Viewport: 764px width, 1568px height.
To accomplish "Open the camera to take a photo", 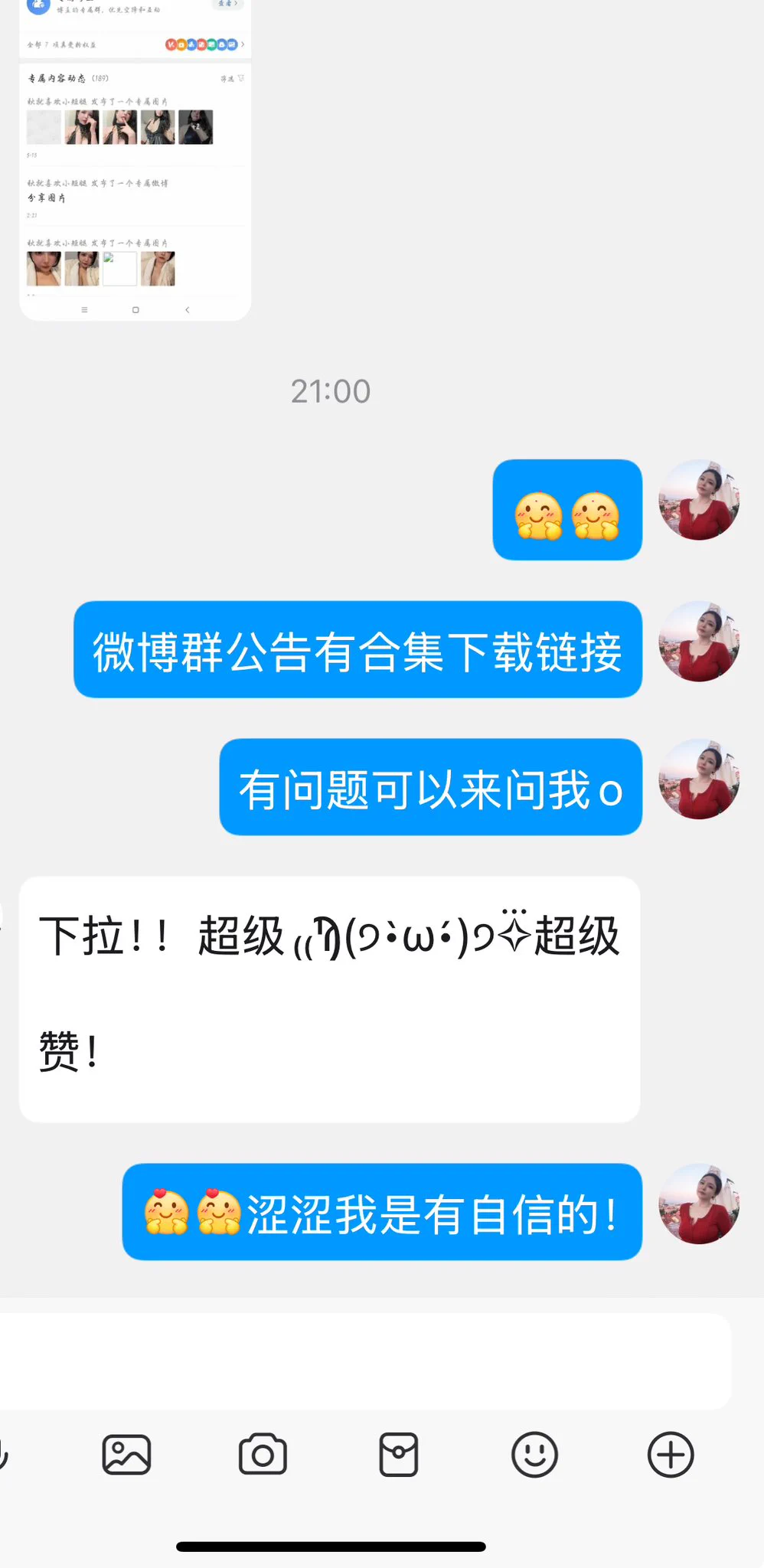I will coord(263,1455).
